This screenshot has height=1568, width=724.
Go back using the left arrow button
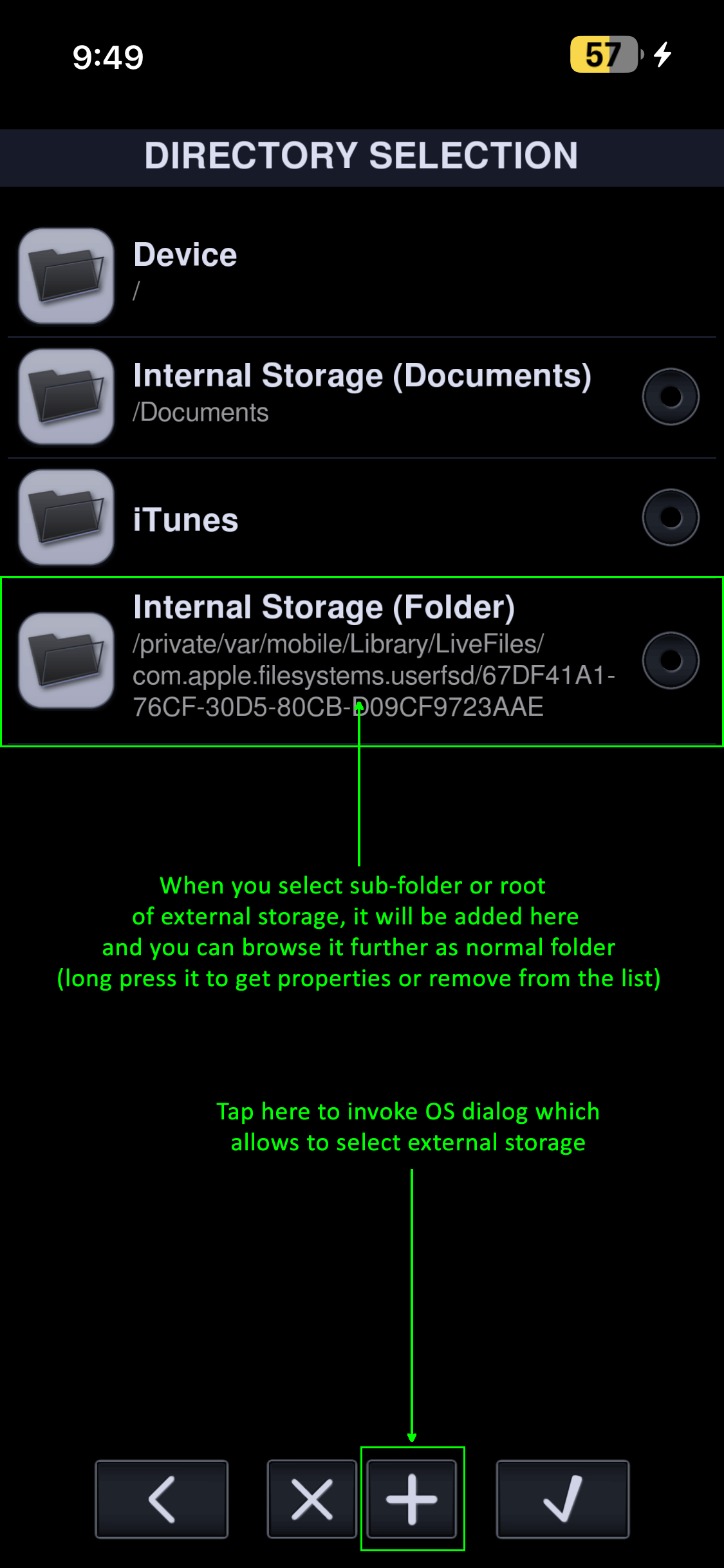[162, 1499]
